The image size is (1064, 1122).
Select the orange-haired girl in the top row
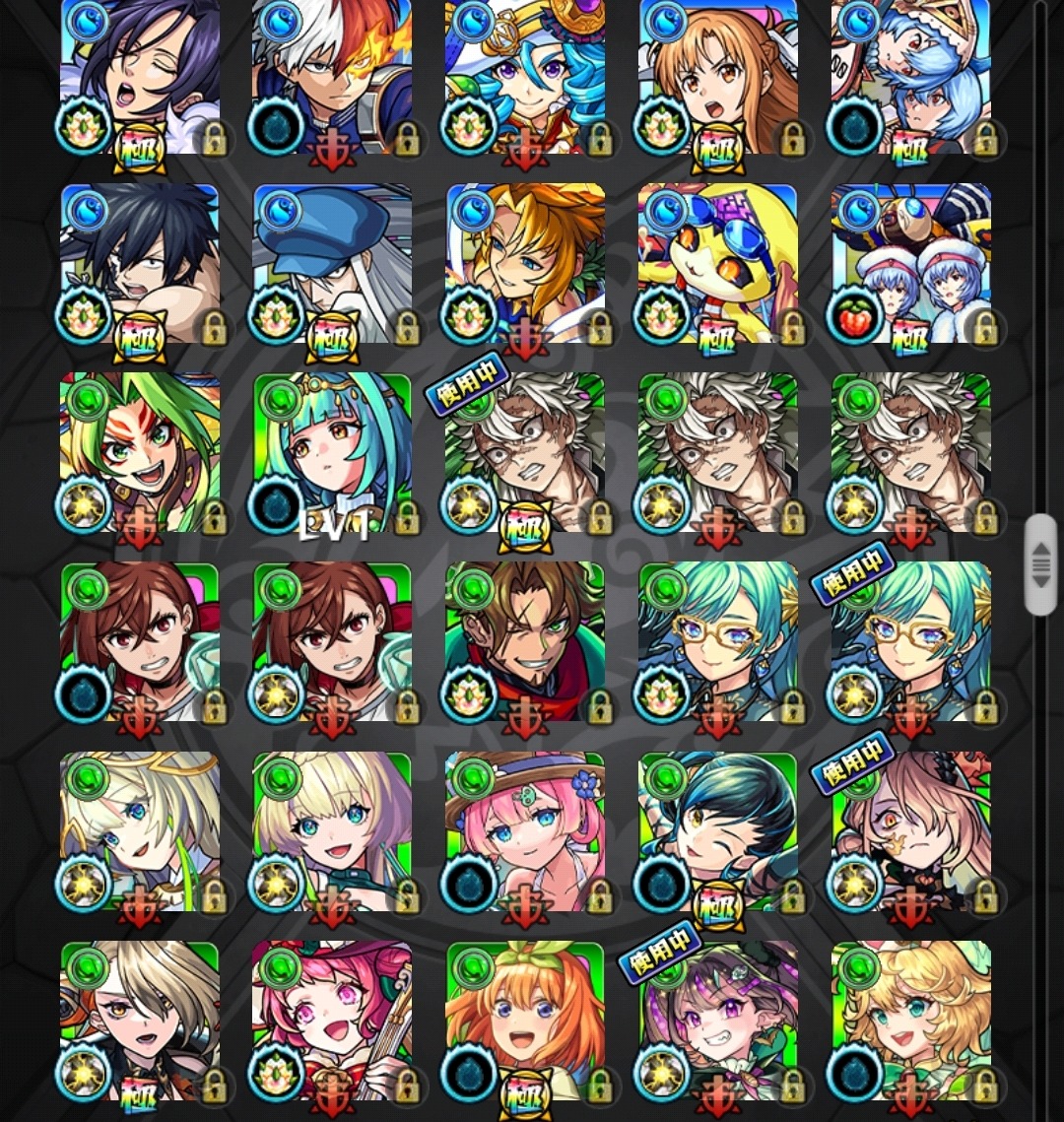pos(717,79)
